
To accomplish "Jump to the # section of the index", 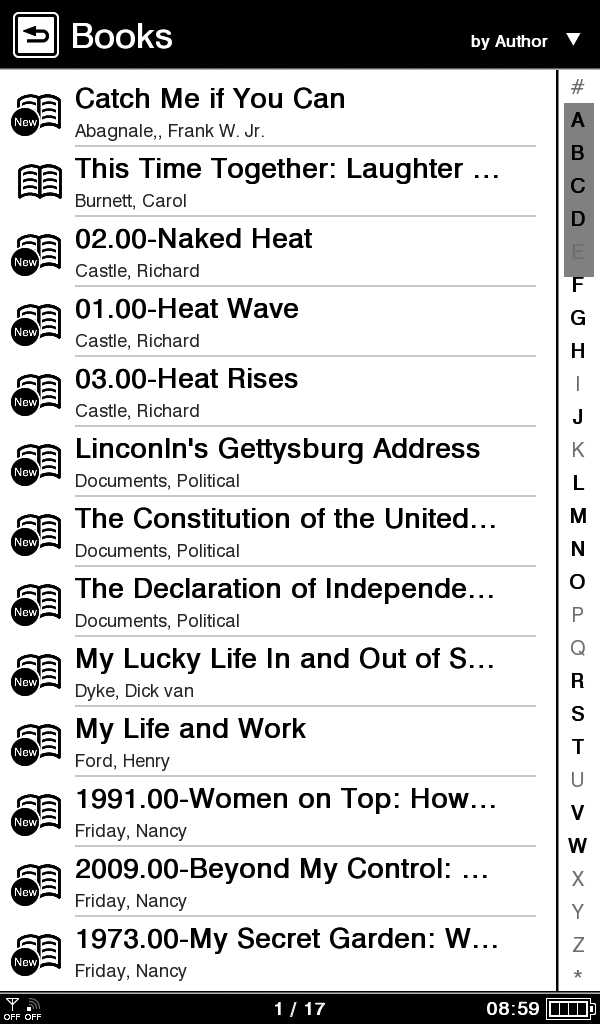I will [578, 87].
